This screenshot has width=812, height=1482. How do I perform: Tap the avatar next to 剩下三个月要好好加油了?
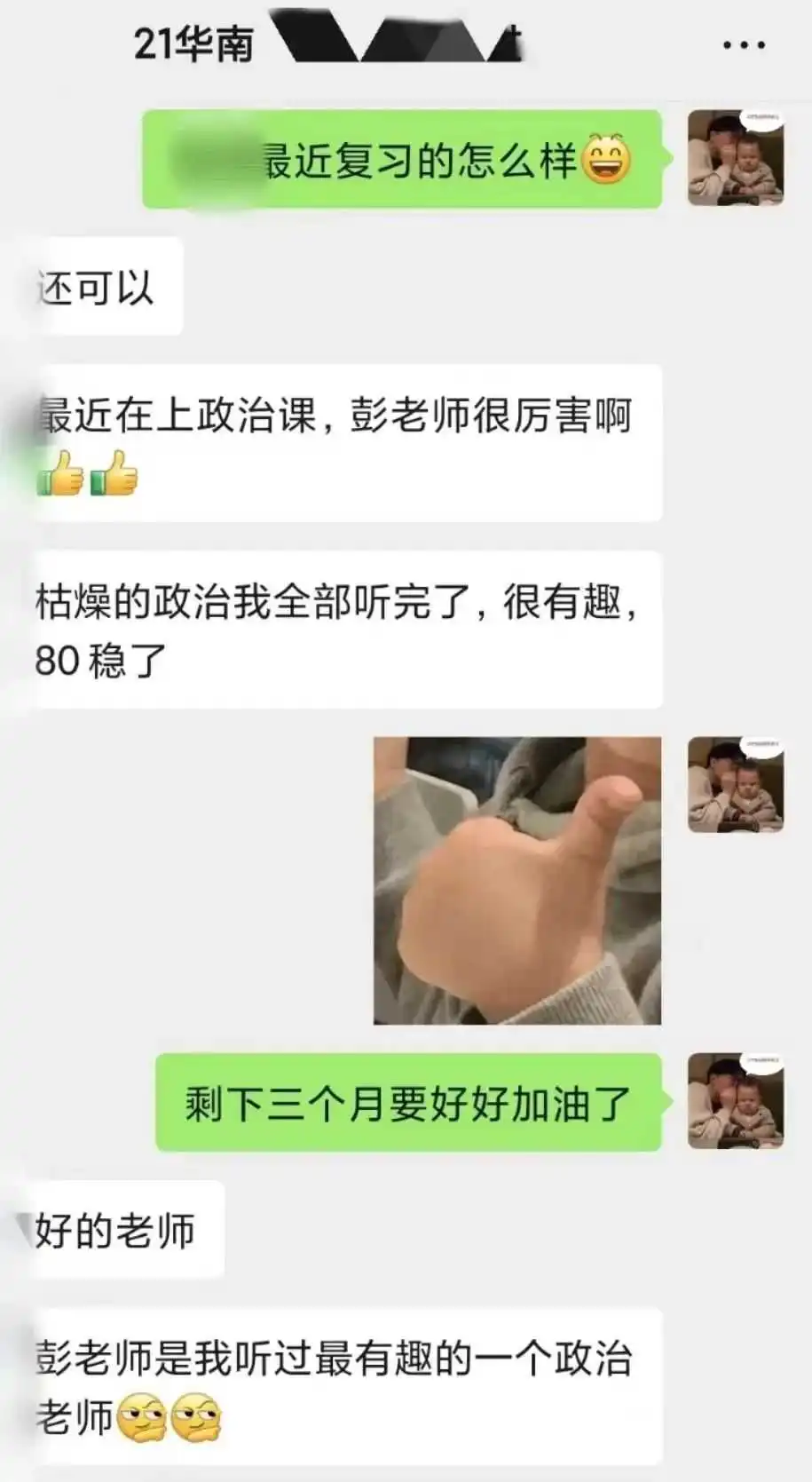point(736,1101)
